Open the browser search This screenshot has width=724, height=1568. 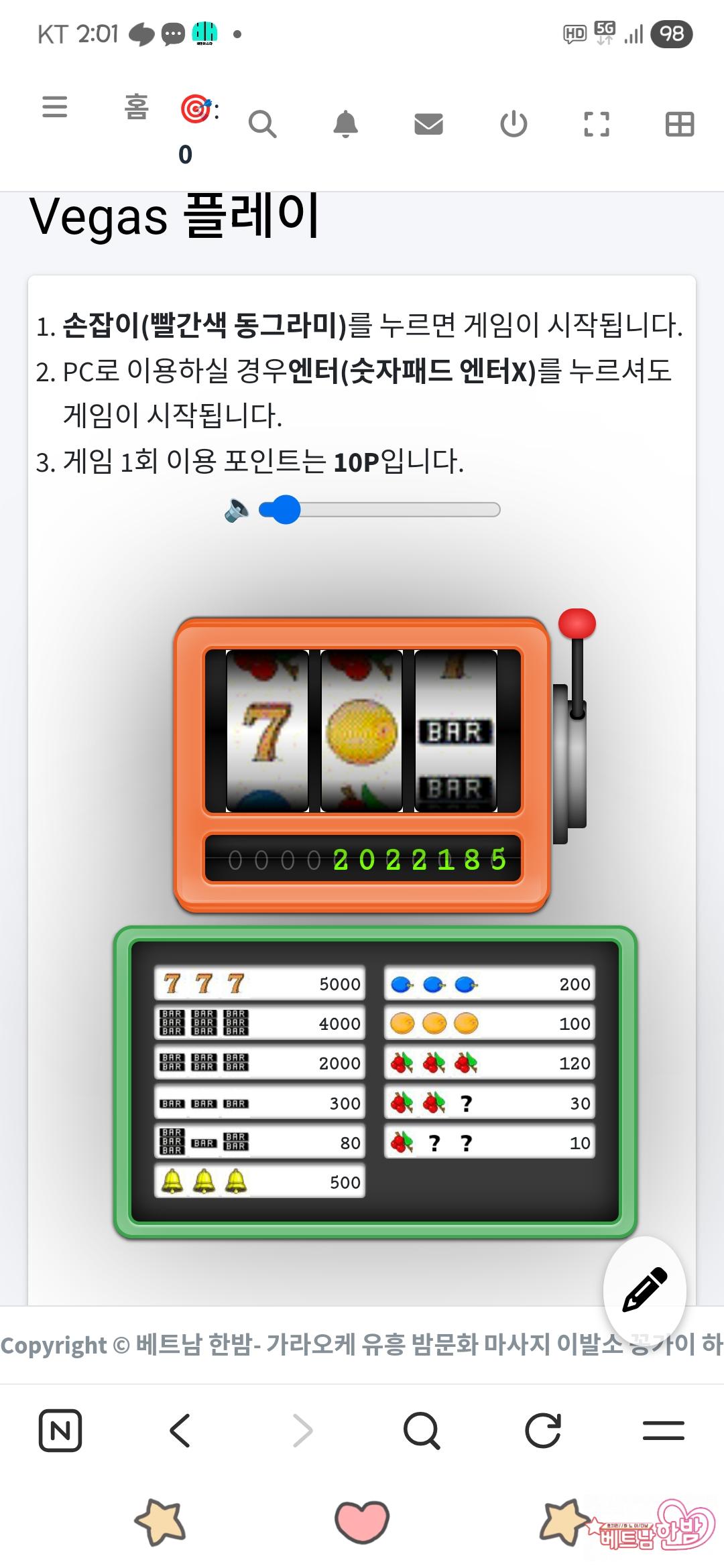(x=422, y=1431)
